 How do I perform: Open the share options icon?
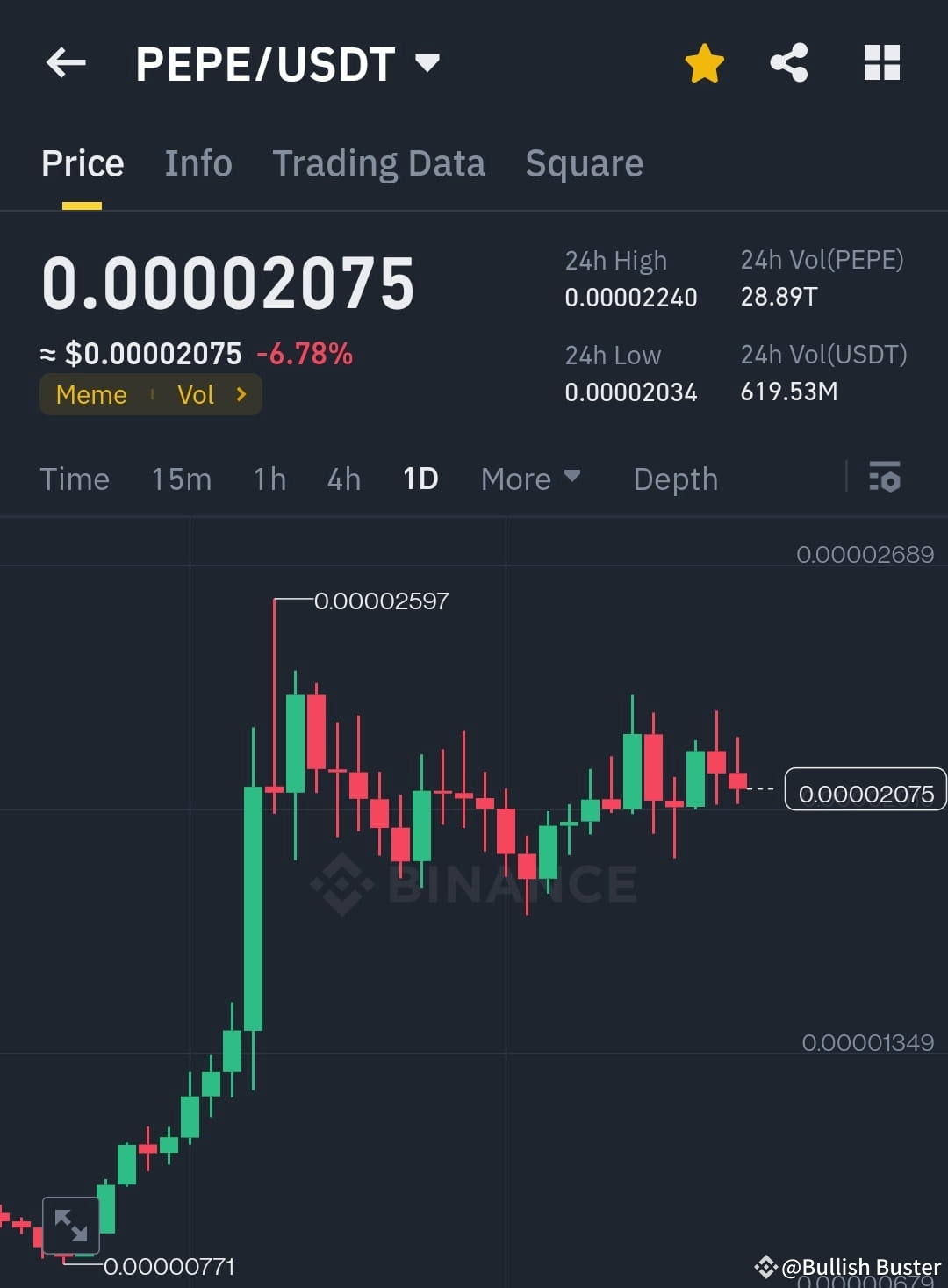(788, 62)
